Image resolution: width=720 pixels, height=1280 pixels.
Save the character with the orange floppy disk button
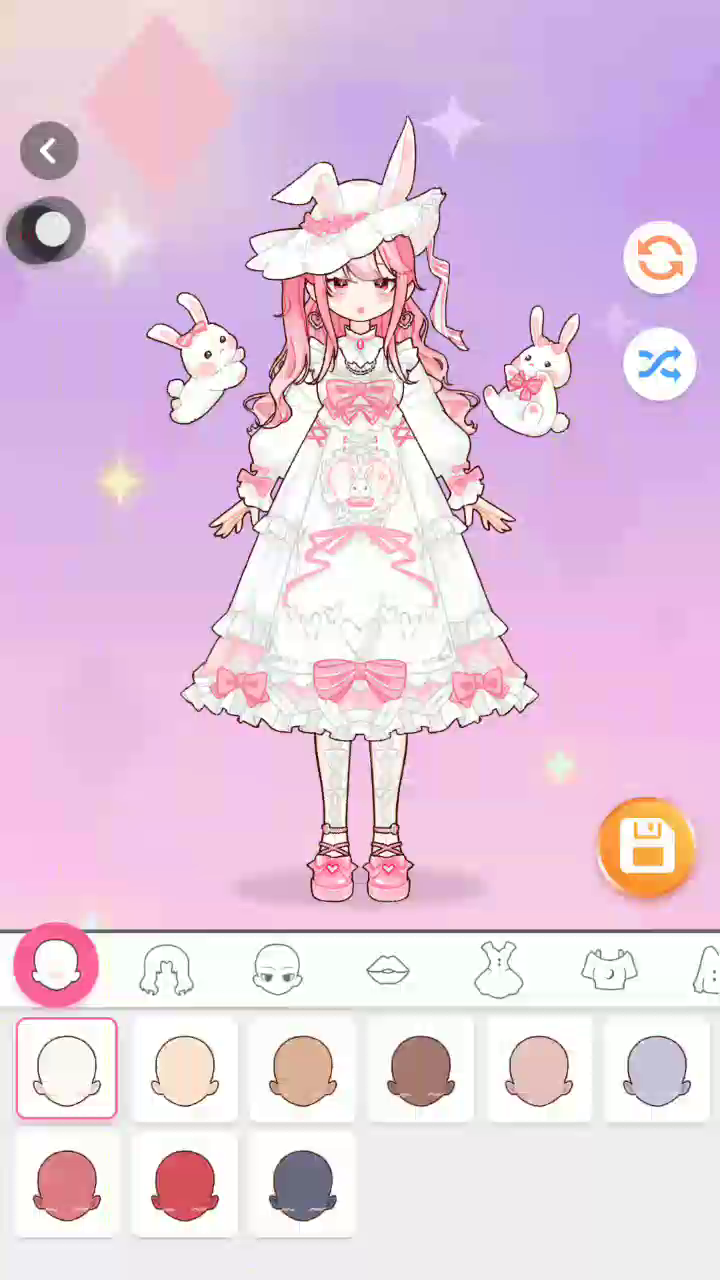(645, 846)
